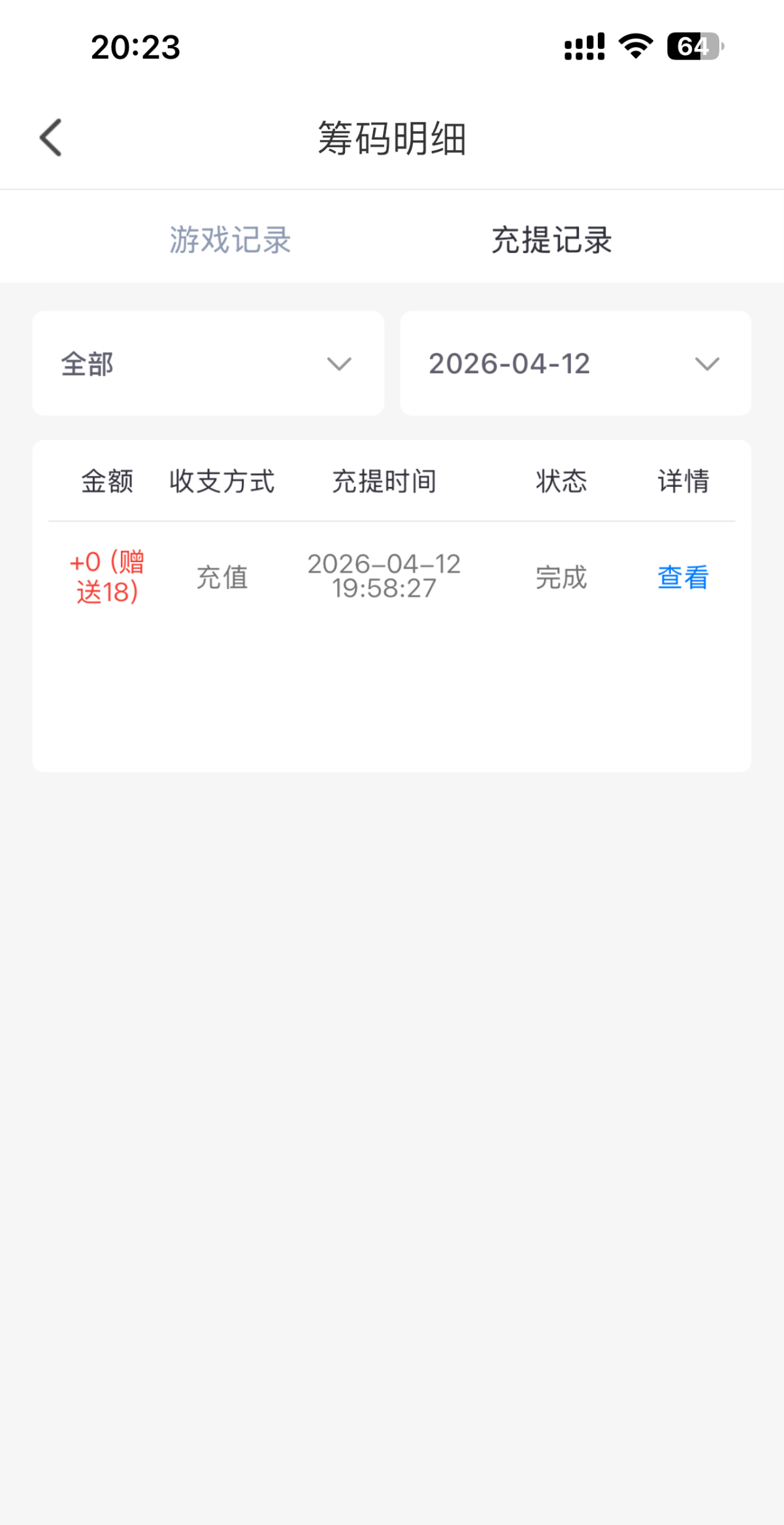Expand the 全部 type filter dropdown
784x1525 pixels.
(x=208, y=363)
